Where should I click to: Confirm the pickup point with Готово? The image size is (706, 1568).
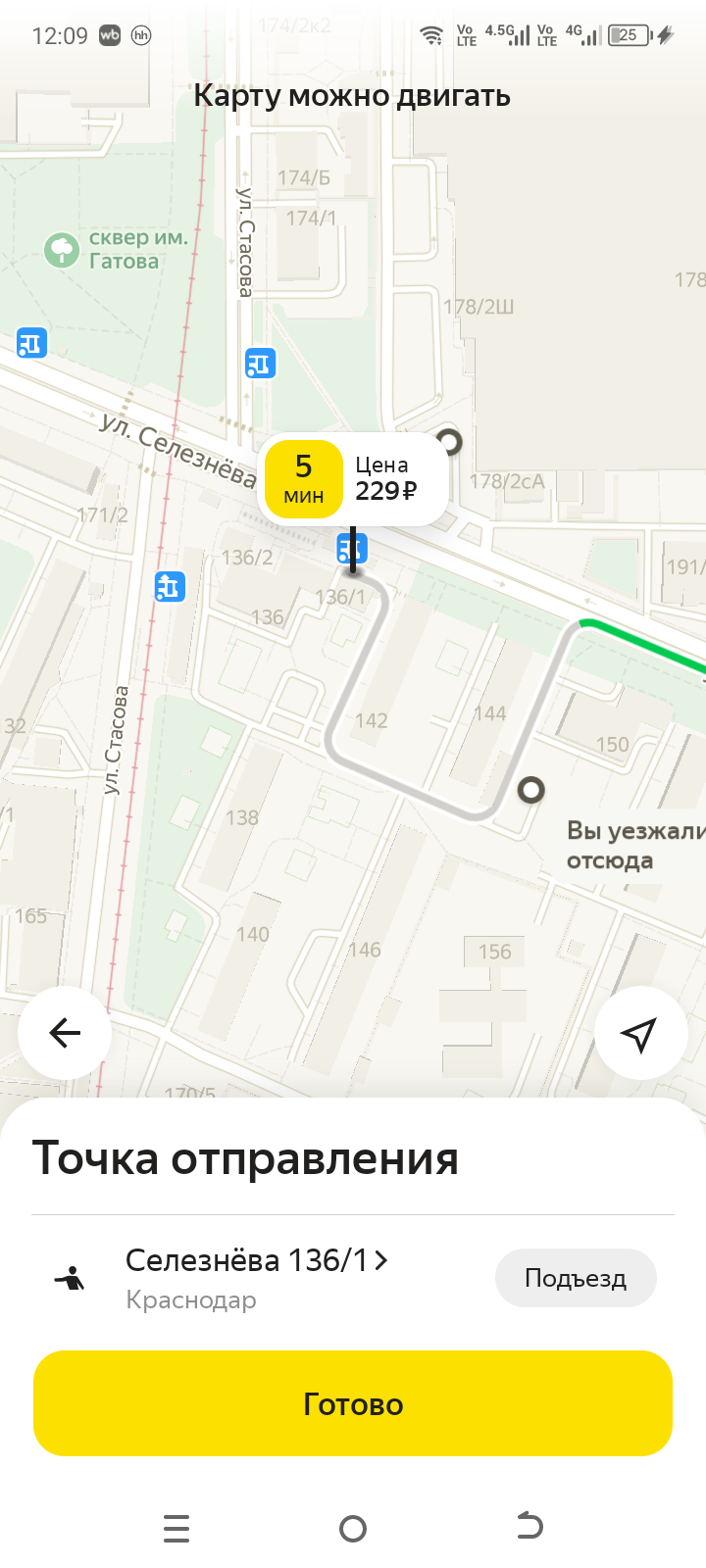pyautogui.click(x=353, y=1403)
